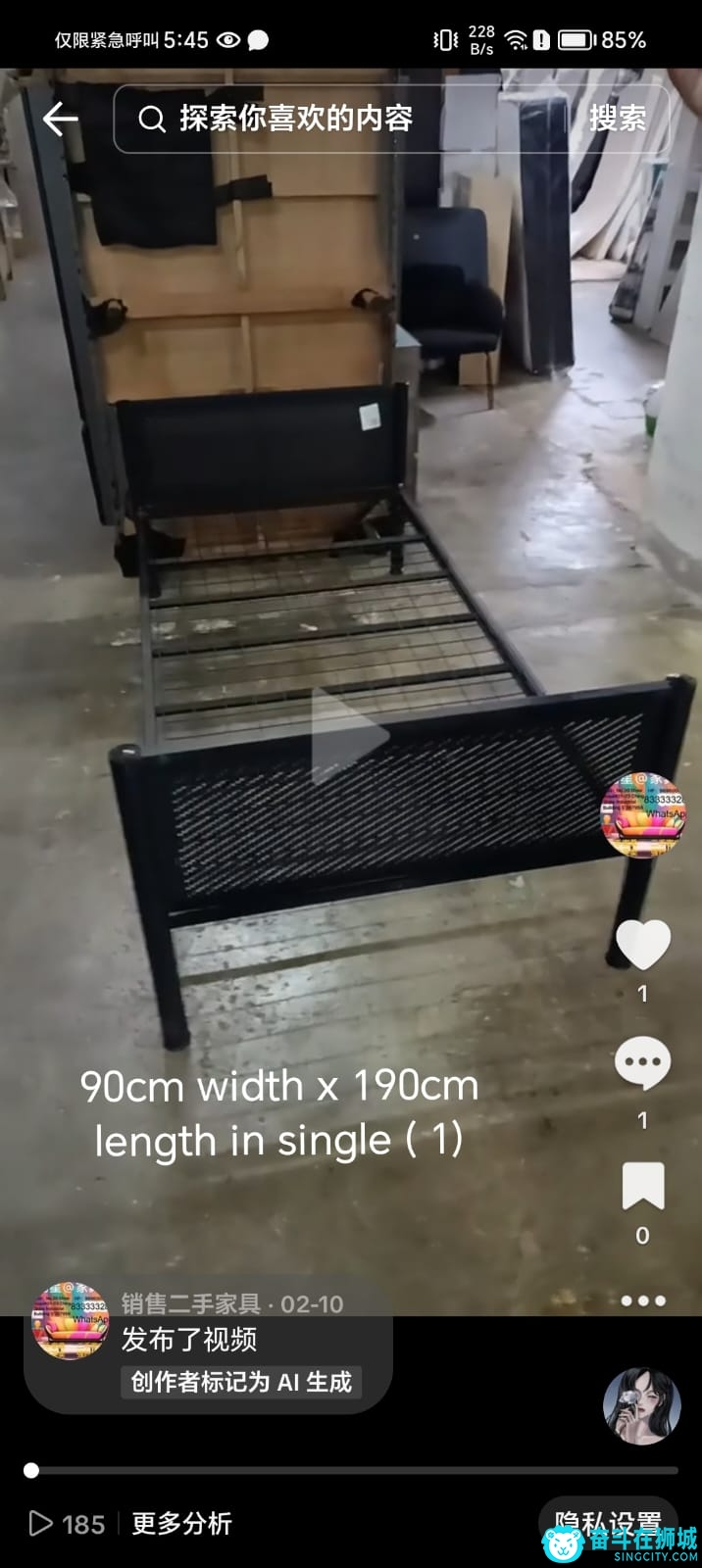Like this video with the heart
The width and height of the screenshot is (702, 1568).
(642, 946)
